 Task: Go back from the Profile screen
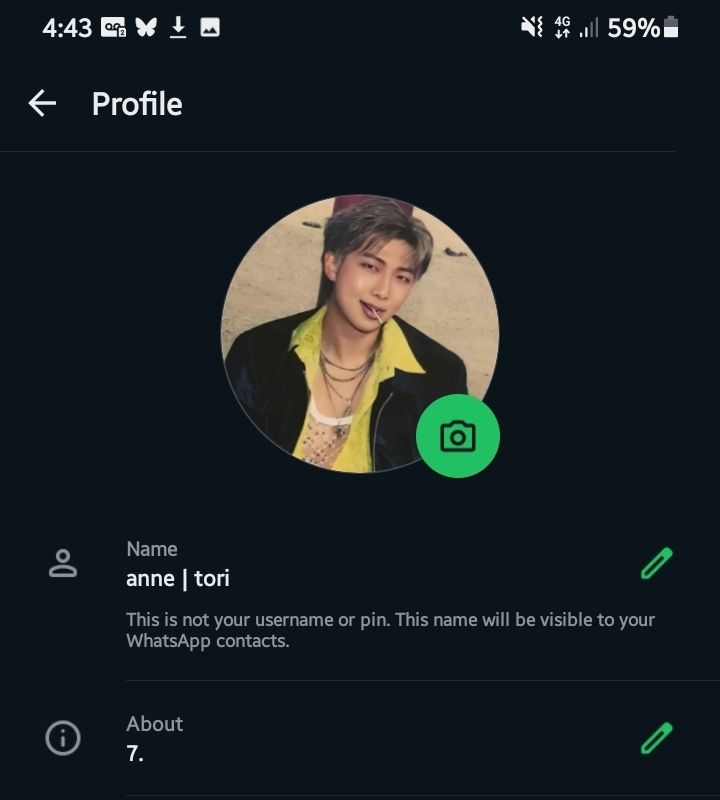tap(42, 104)
